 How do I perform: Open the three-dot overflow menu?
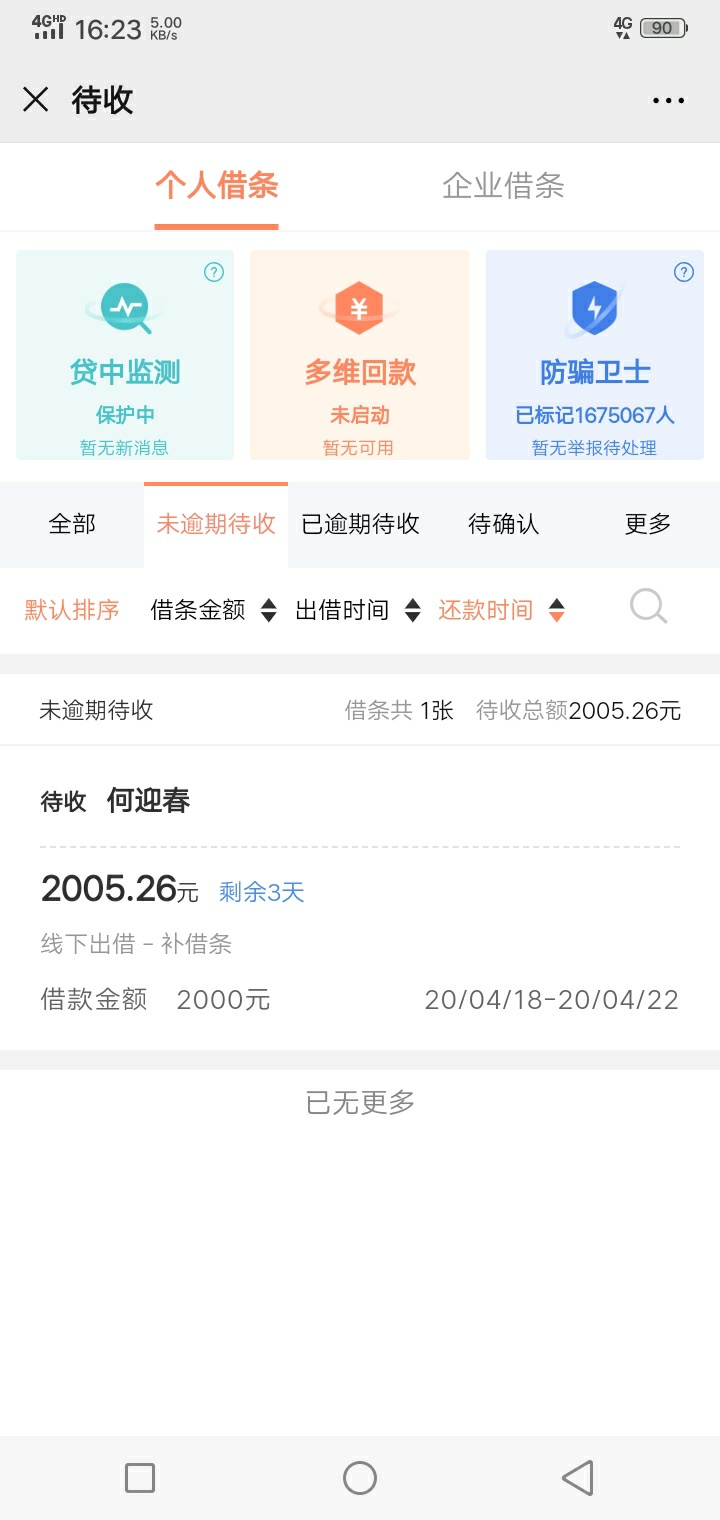pos(668,100)
